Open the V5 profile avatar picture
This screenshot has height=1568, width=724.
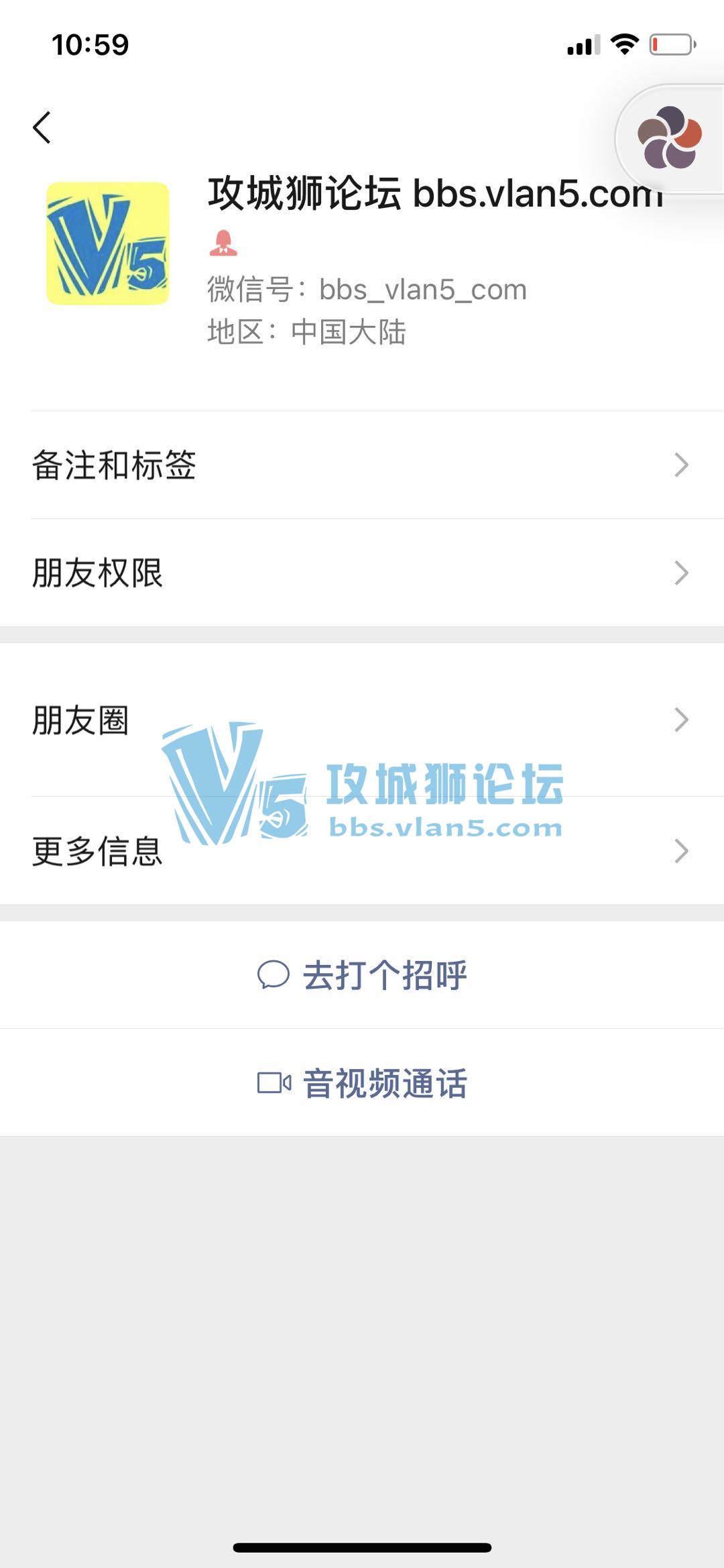(x=107, y=243)
